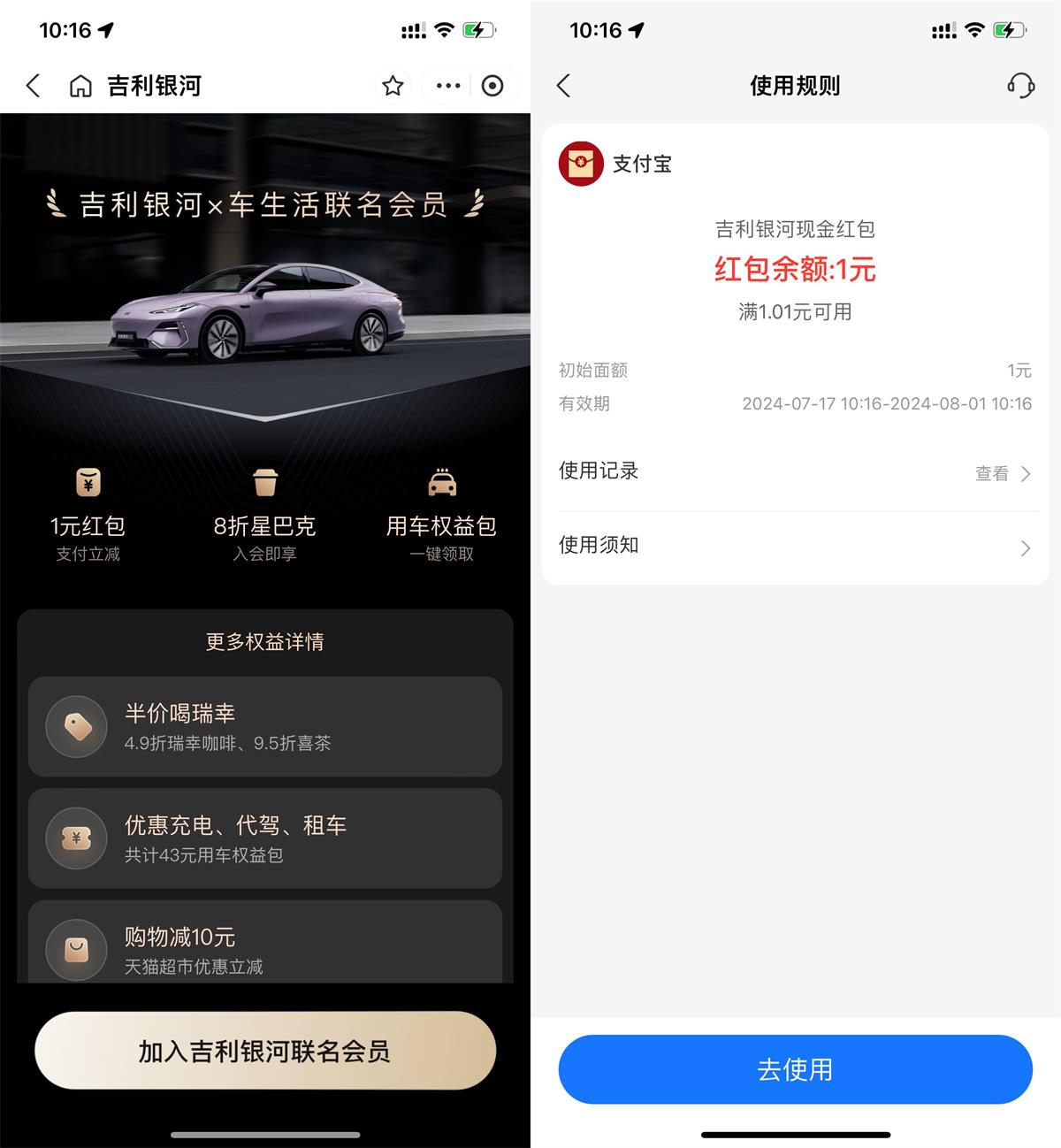Click the red envelope icon above 1元红包
Screen dimensions: 1061x1148
(88, 483)
